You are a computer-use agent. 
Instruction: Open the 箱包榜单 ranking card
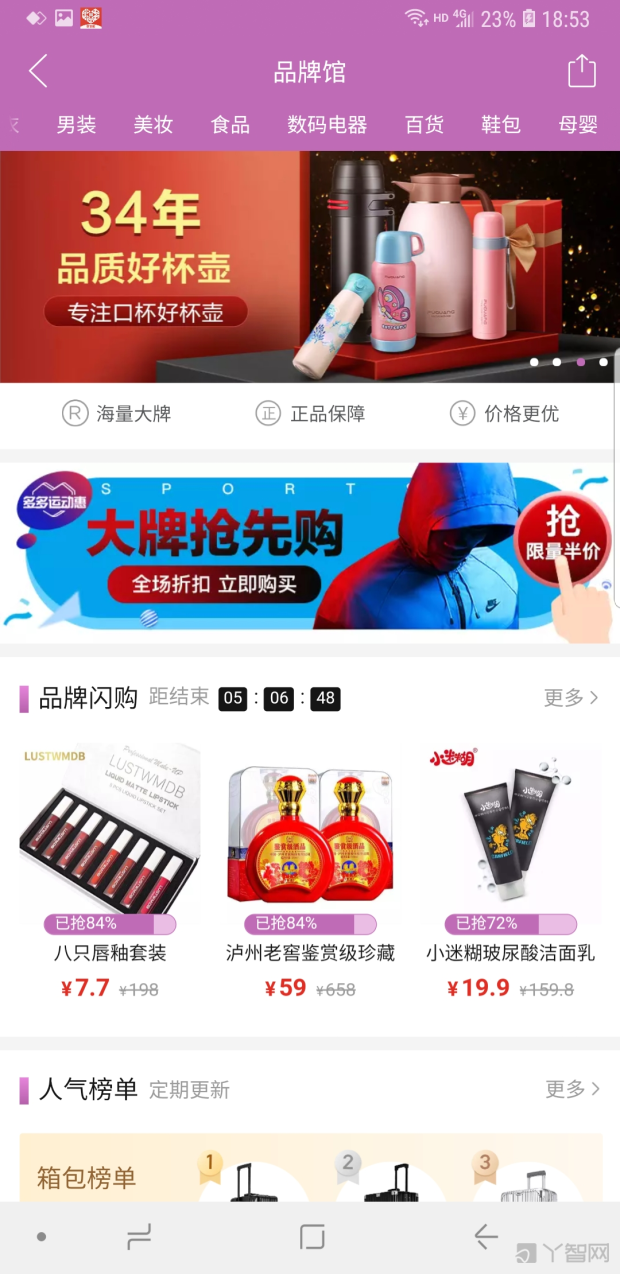click(310, 1170)
